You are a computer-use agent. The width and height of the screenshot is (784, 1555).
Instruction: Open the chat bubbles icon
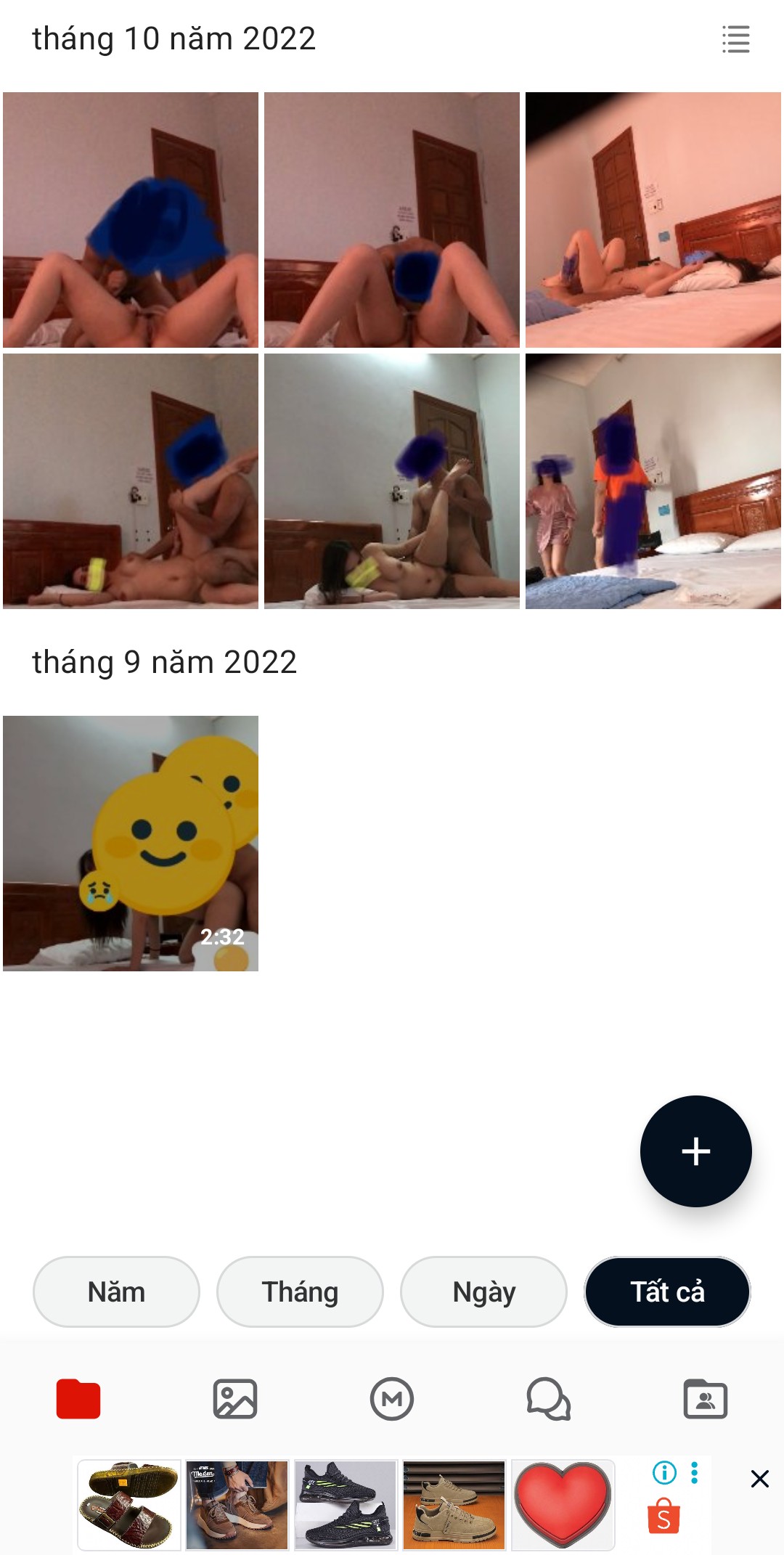549,1401
